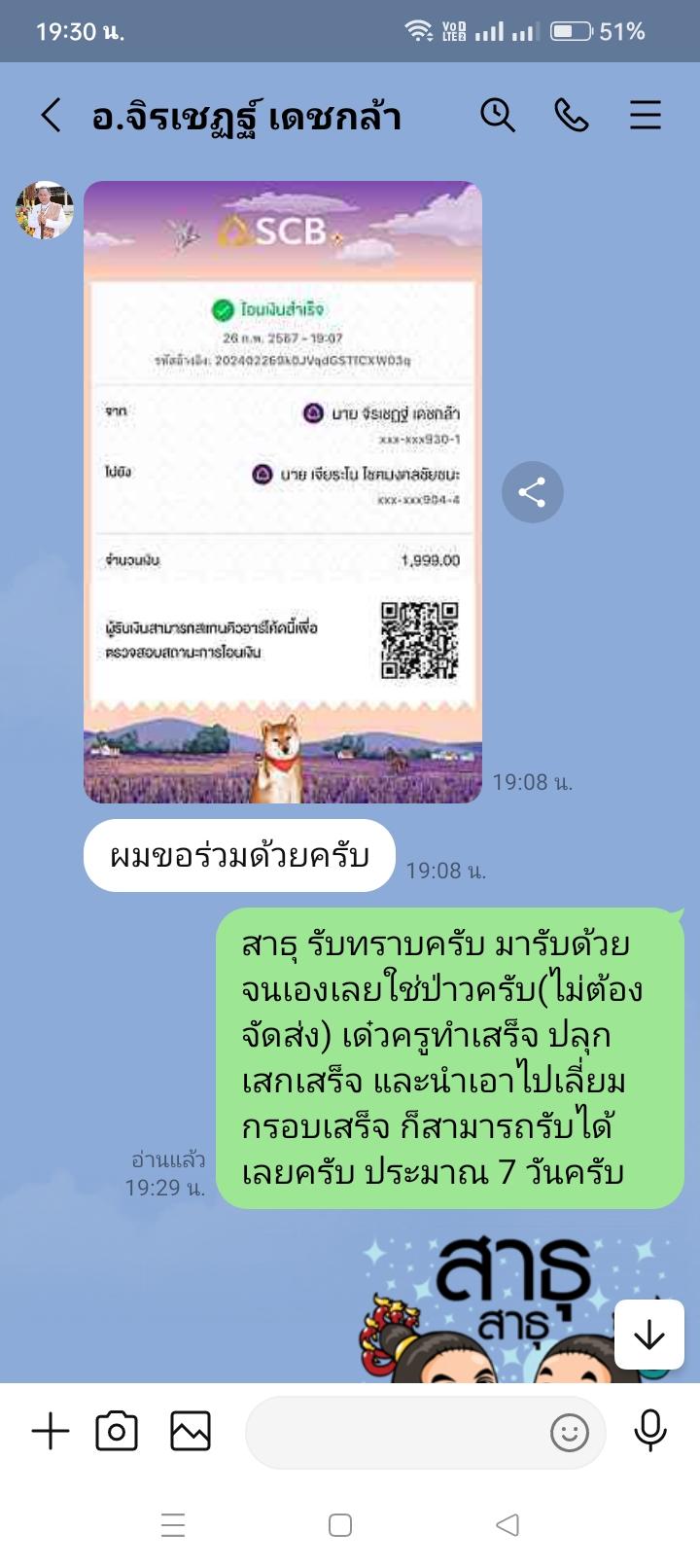The width and height of the screenshot is (700, 1568).
Task: Search within the chat
Action: 497,115
